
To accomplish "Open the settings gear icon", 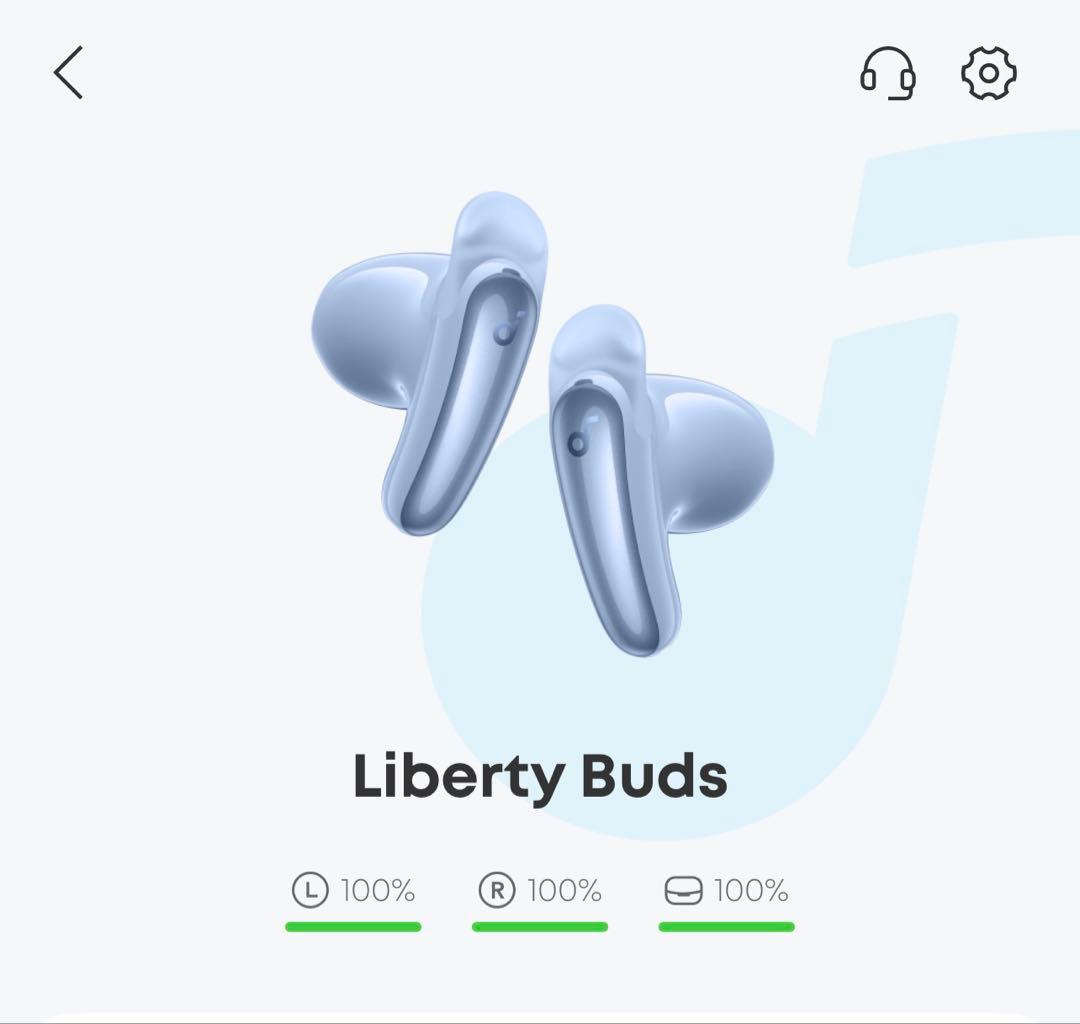I will tap(988, 73).
